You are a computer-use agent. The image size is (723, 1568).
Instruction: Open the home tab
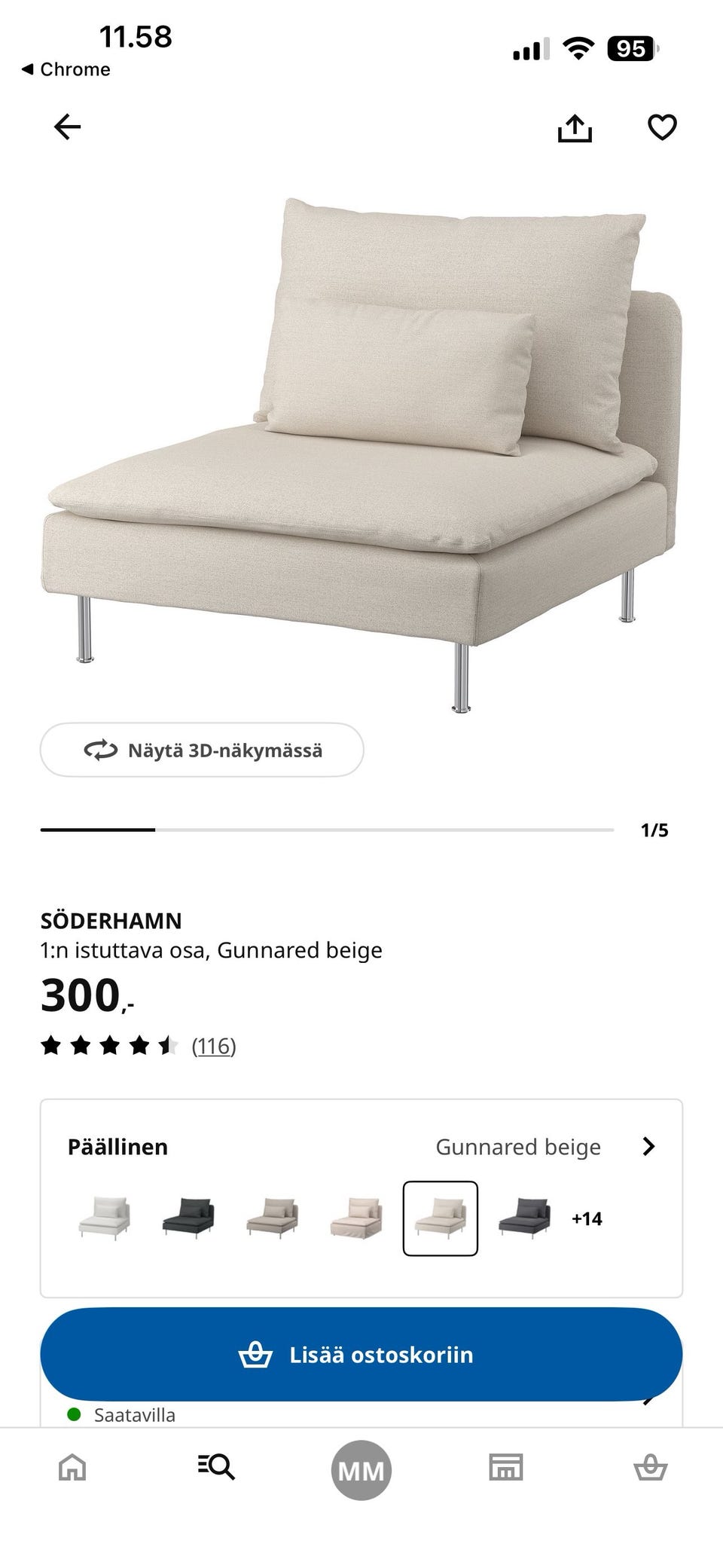tap(72, 1468)
